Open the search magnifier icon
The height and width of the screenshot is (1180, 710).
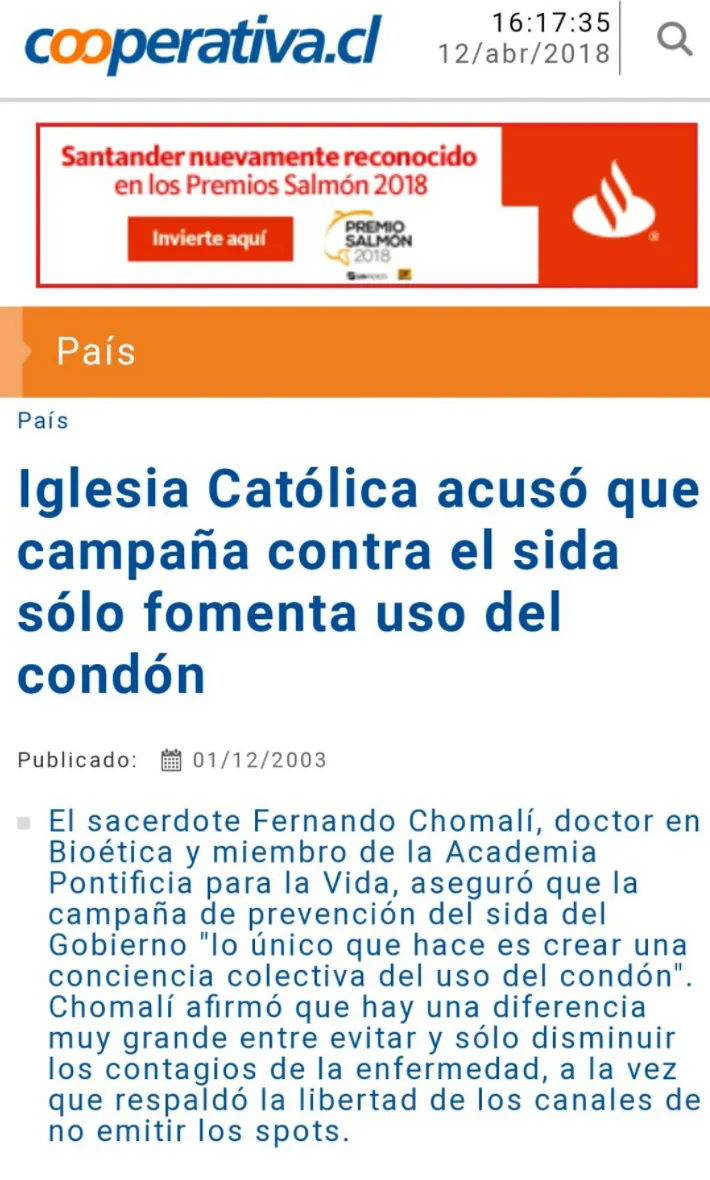[x=674, y=40]
